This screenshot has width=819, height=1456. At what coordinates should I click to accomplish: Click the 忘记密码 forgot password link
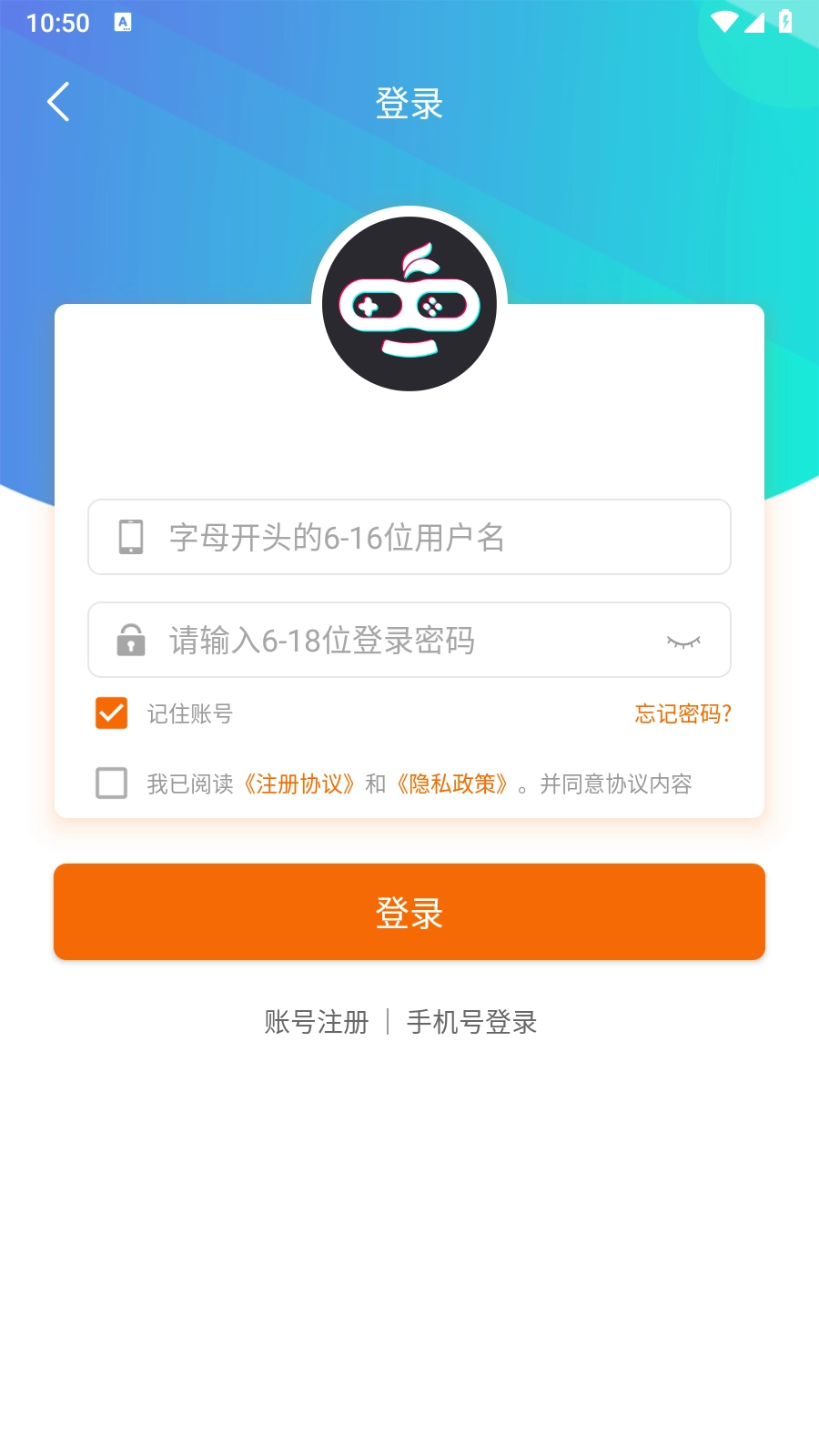pos(681,714)
